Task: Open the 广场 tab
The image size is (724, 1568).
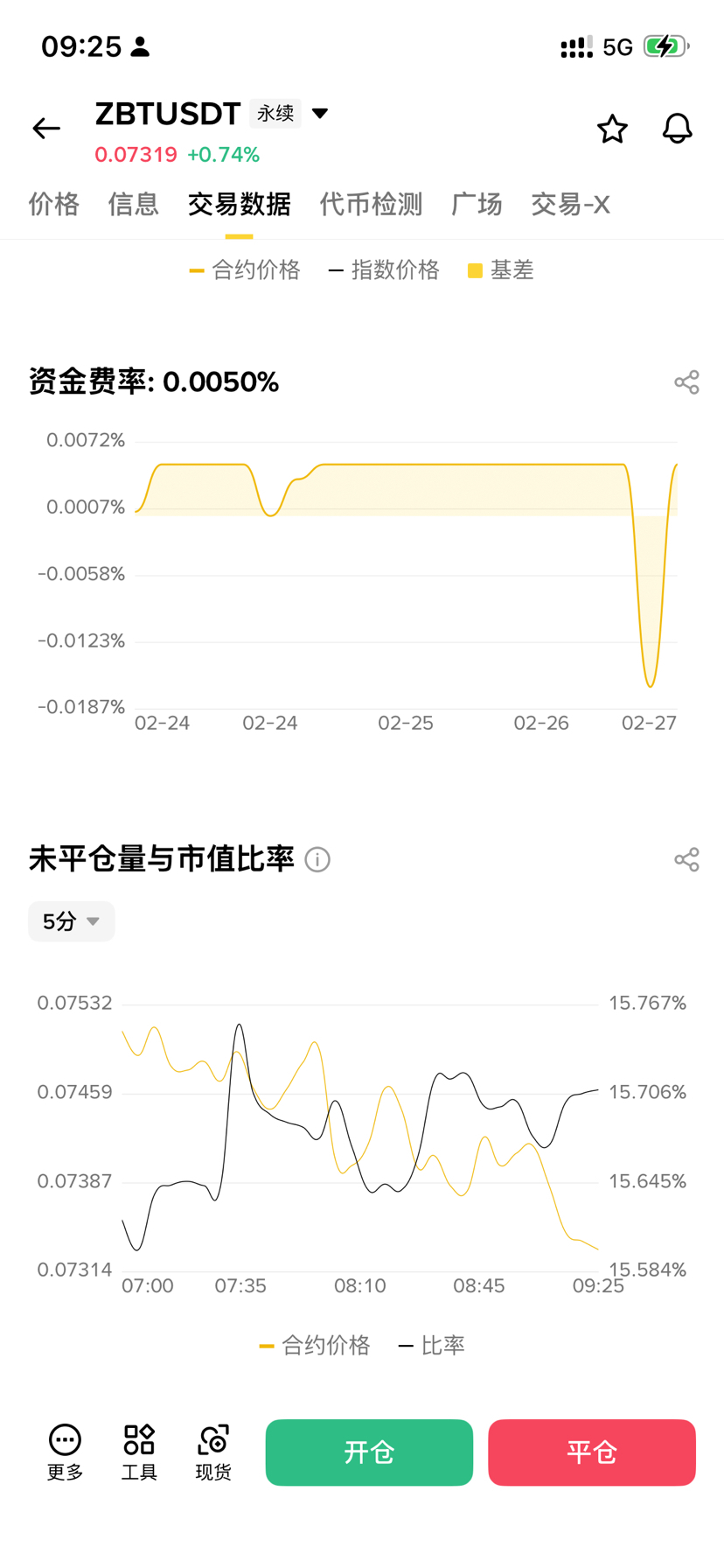Action: coord(477,205)
